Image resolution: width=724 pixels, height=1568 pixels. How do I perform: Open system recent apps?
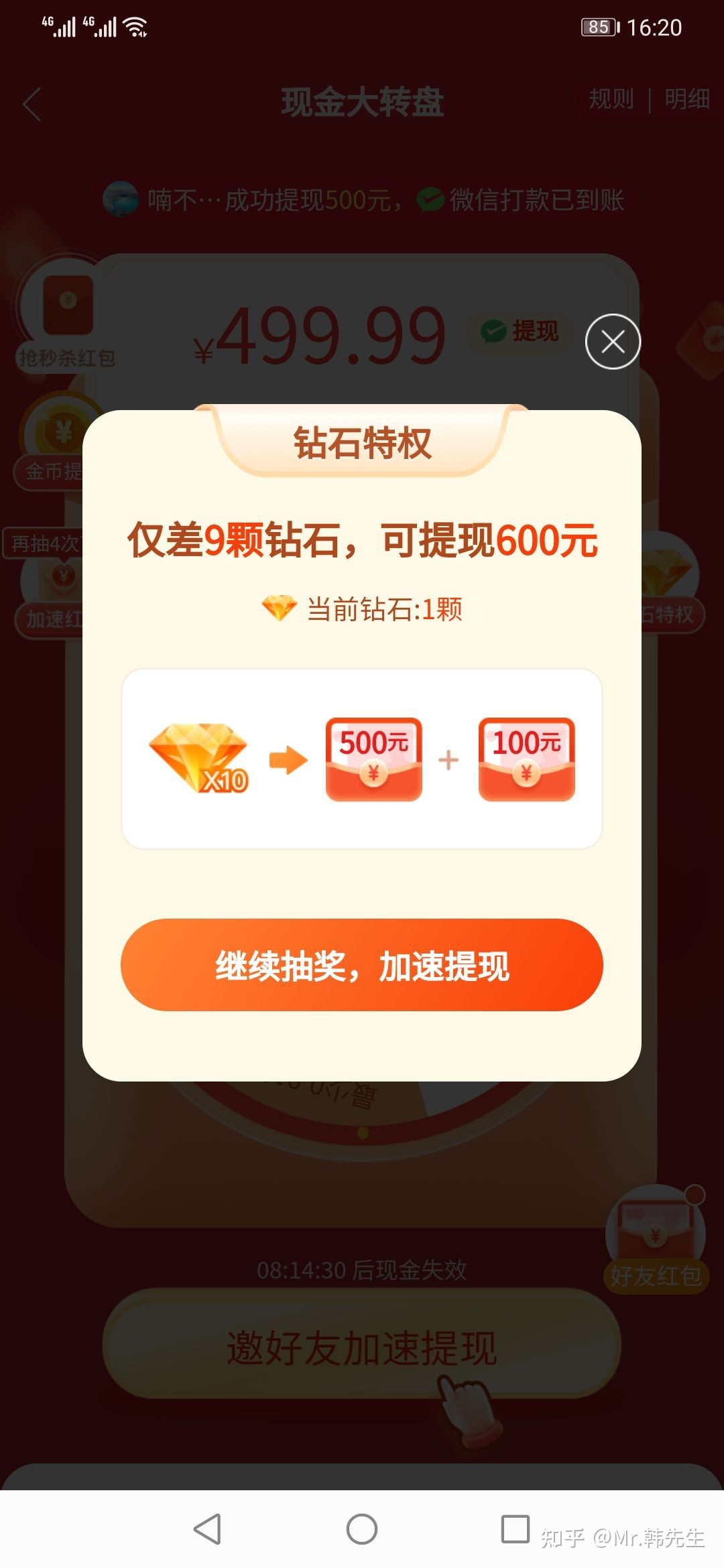[x=516, y=1529]
